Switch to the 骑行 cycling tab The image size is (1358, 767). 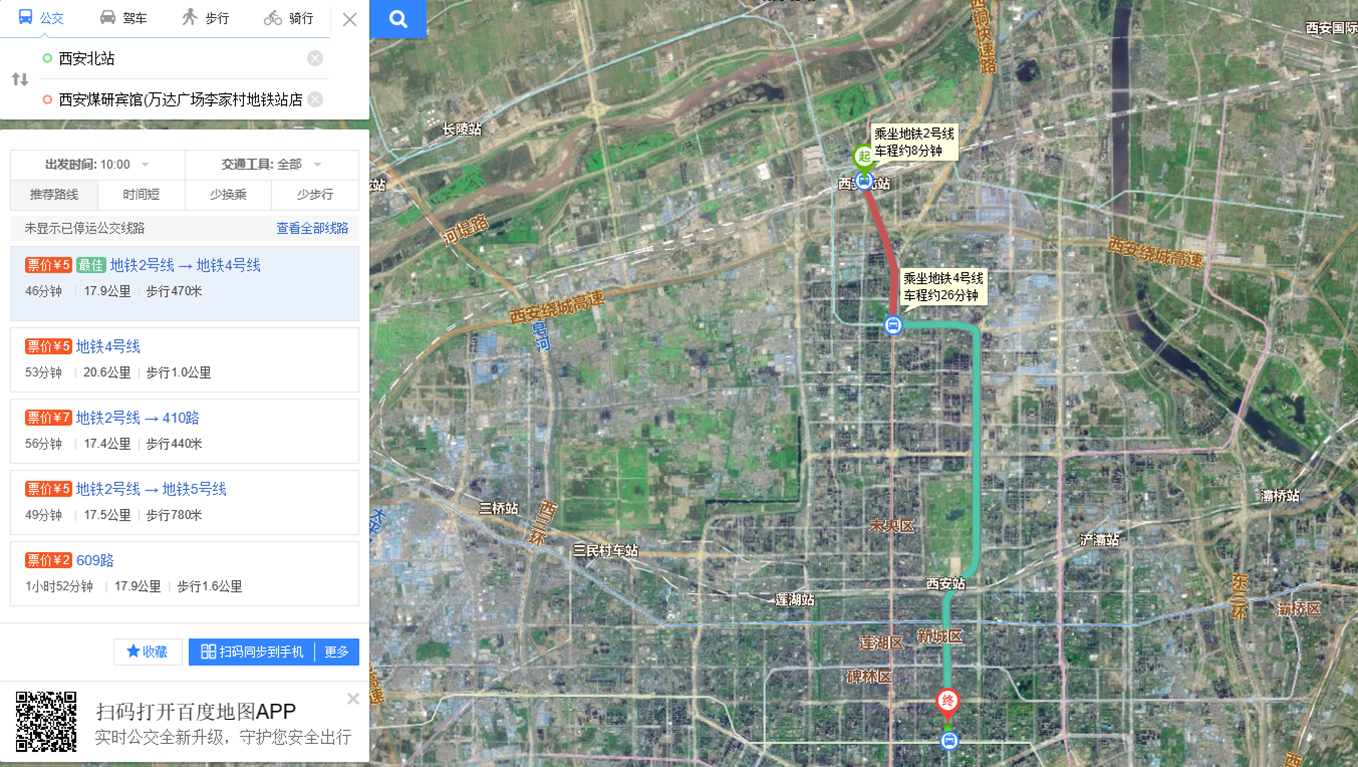[x=288, y=18]
